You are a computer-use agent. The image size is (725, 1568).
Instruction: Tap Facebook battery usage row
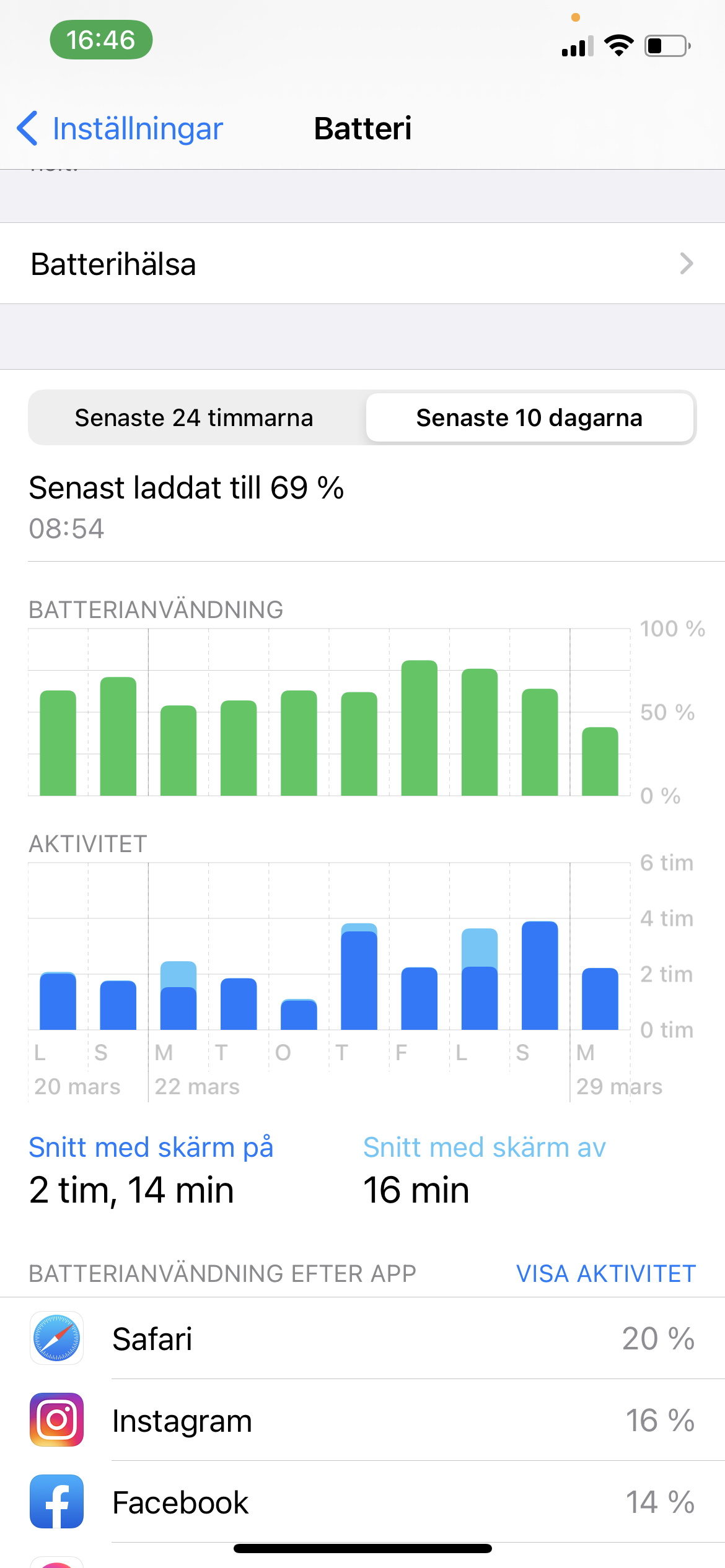362,1502
